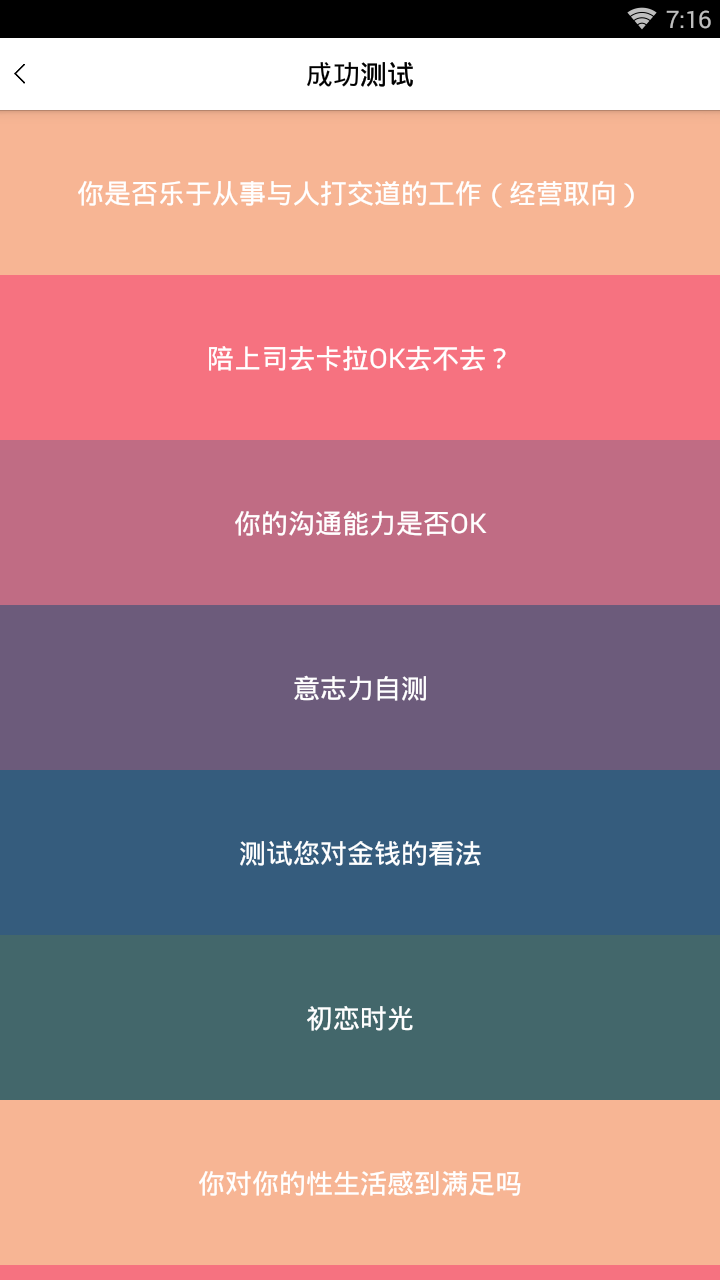Open the test 你对你的性生活感到满足吗
The width and height of the screenshot is (720, 1280).
tap(360, 1183)
